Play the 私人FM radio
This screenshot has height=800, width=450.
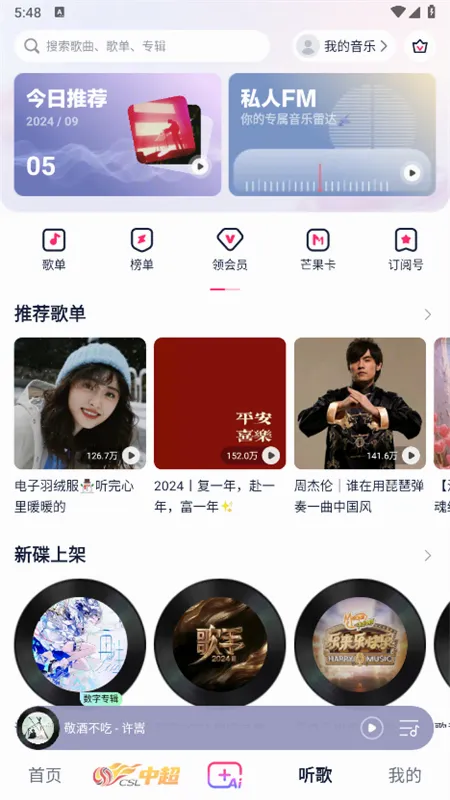click(412, 172)
